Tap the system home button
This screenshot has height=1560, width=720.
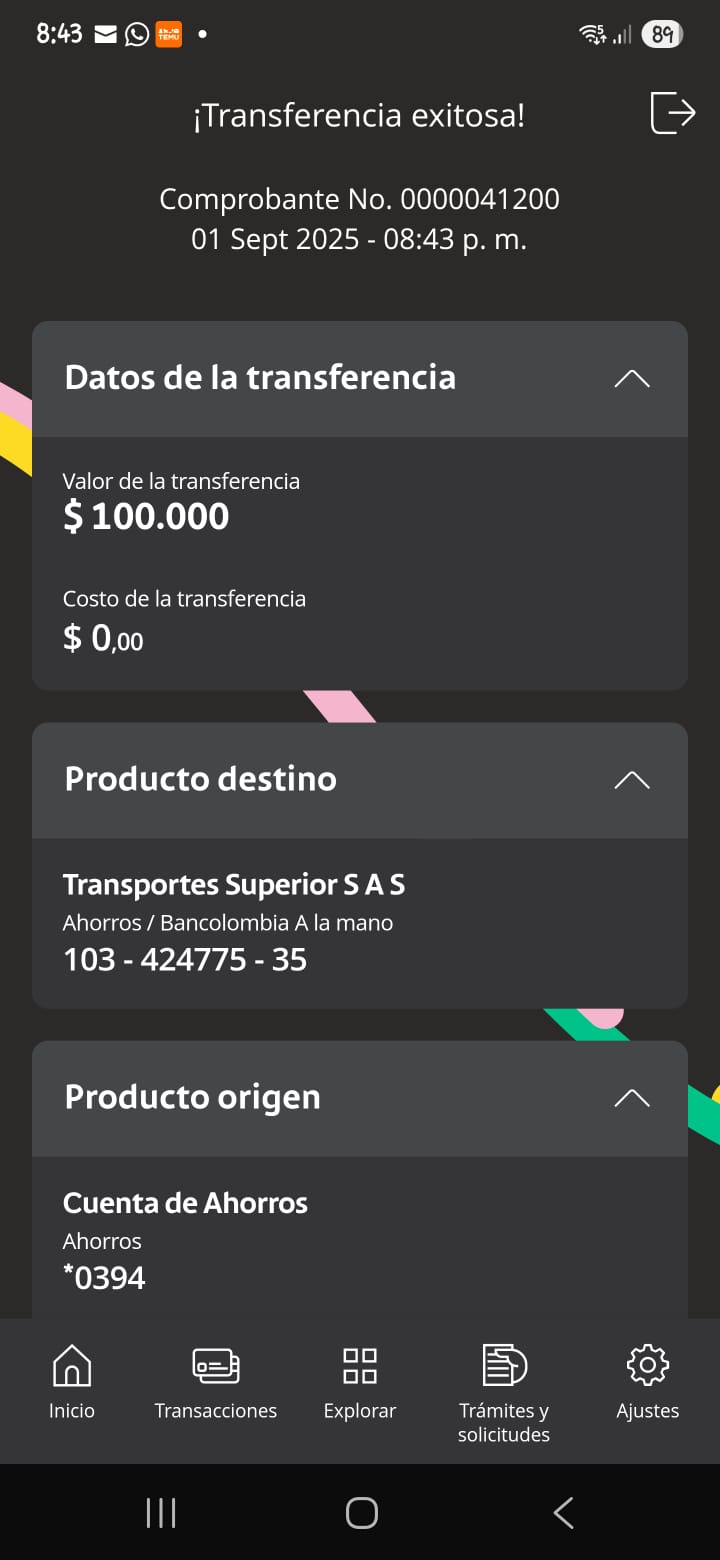[x=361, y=1512]
